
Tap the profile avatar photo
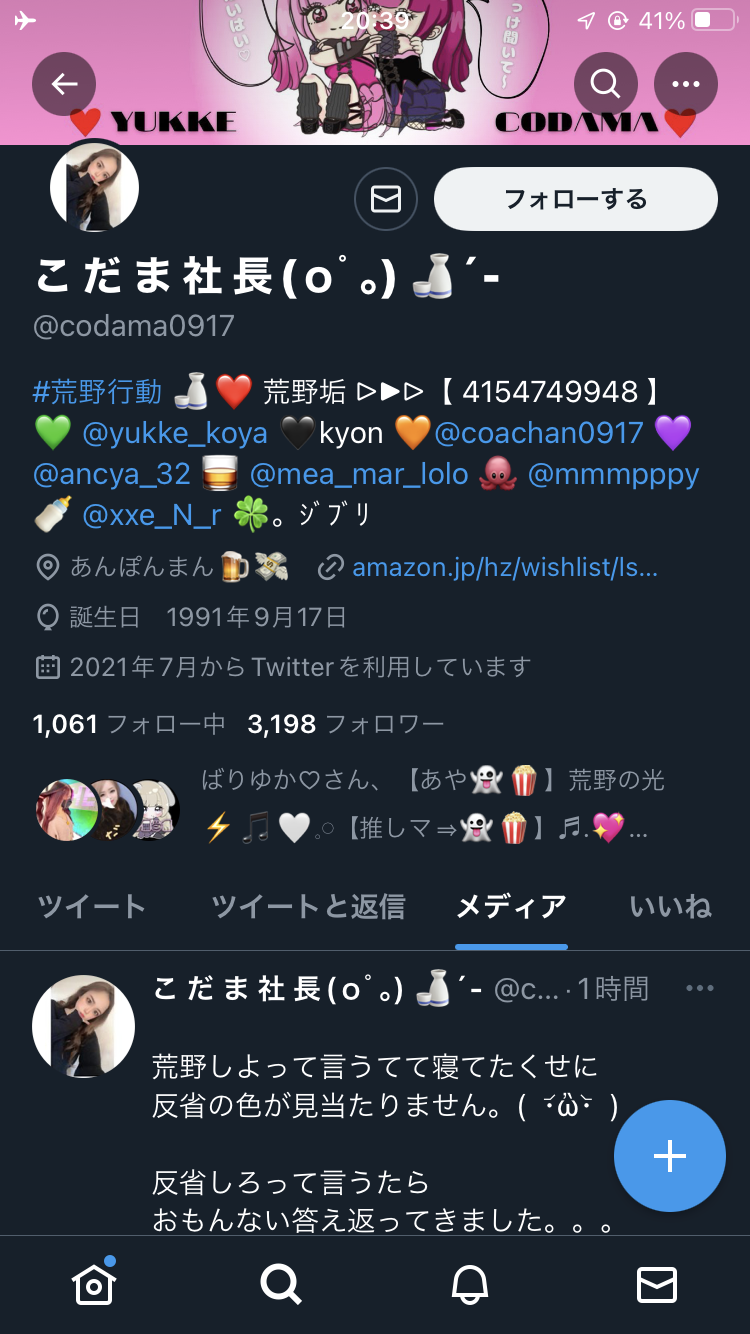click(x=93, y=186)
